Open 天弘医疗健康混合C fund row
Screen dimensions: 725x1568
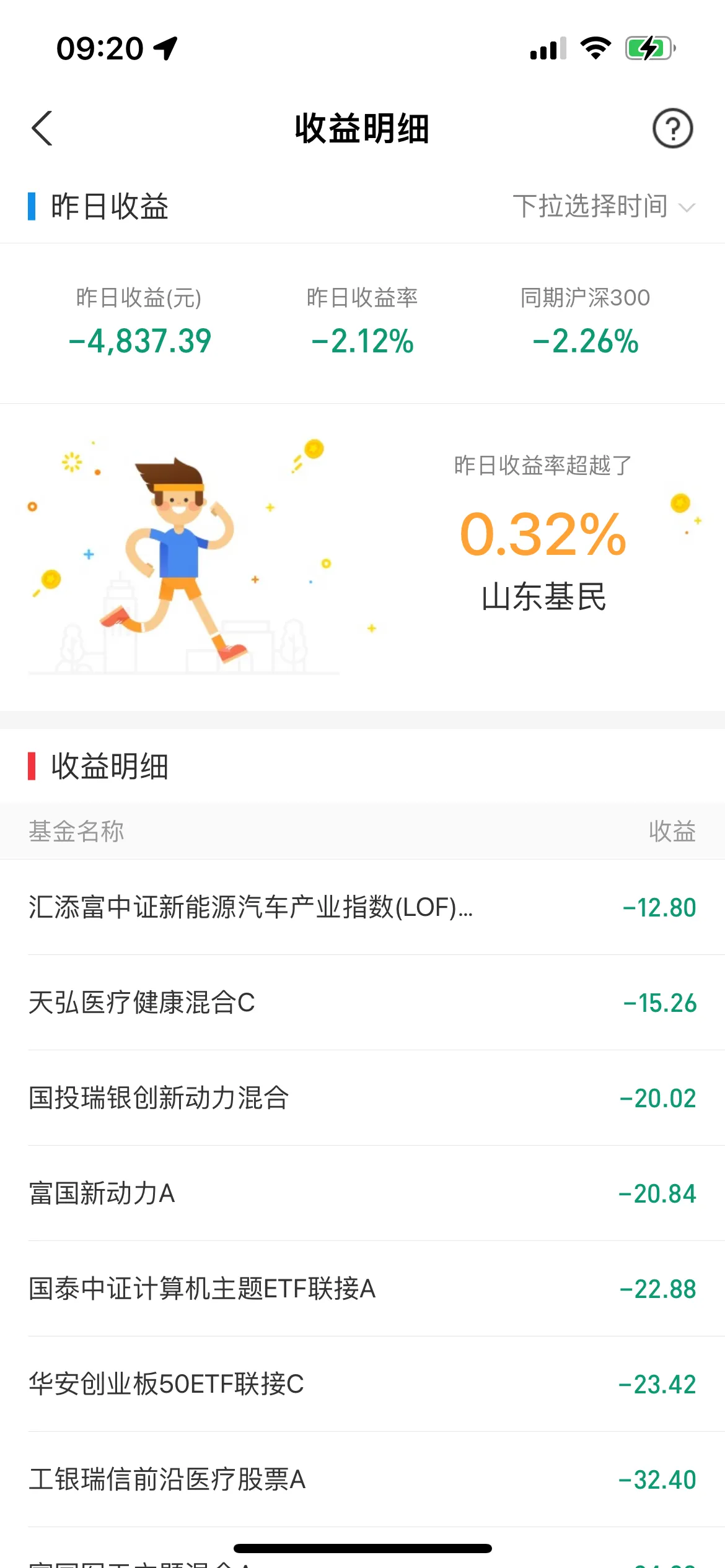(362, 1003)
